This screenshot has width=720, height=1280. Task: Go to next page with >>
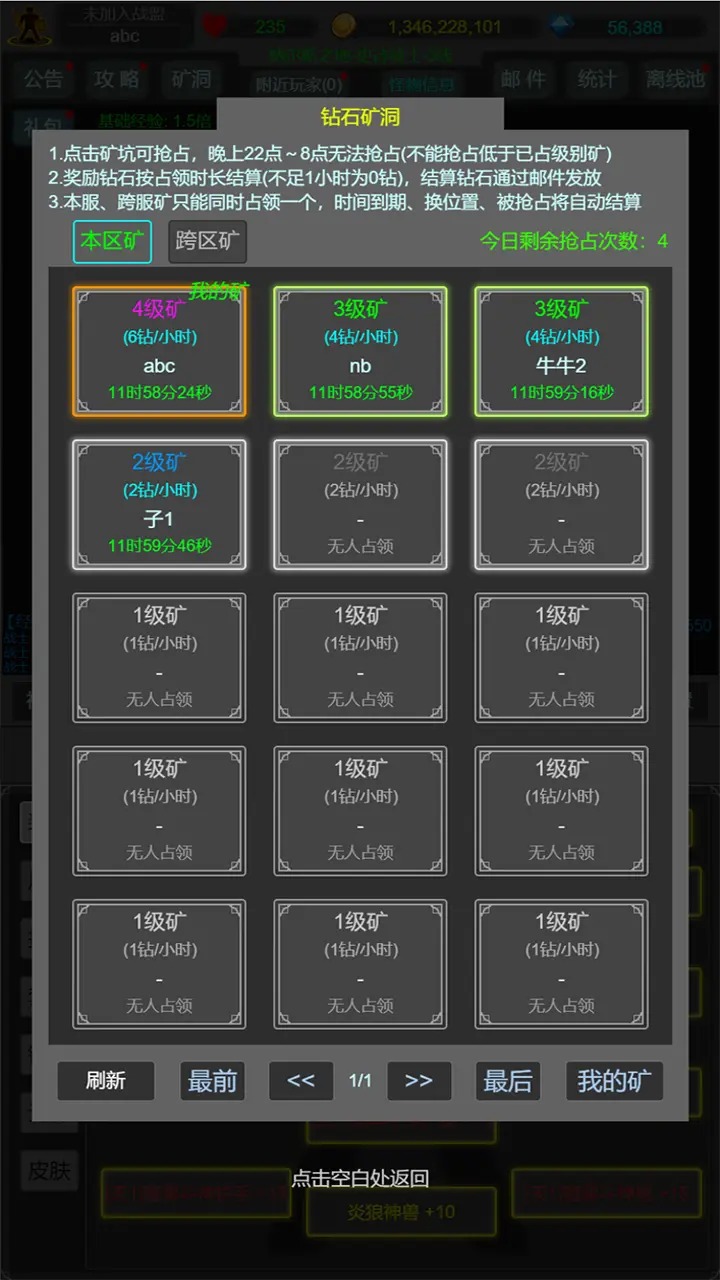click(x=419, y=1081)
